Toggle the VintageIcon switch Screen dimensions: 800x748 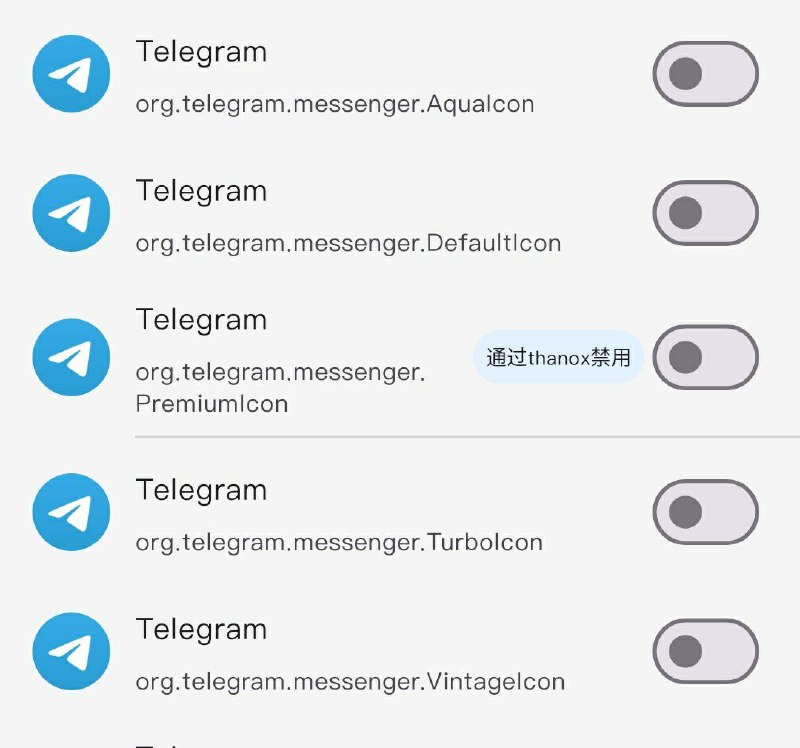[x=705, y=651]
